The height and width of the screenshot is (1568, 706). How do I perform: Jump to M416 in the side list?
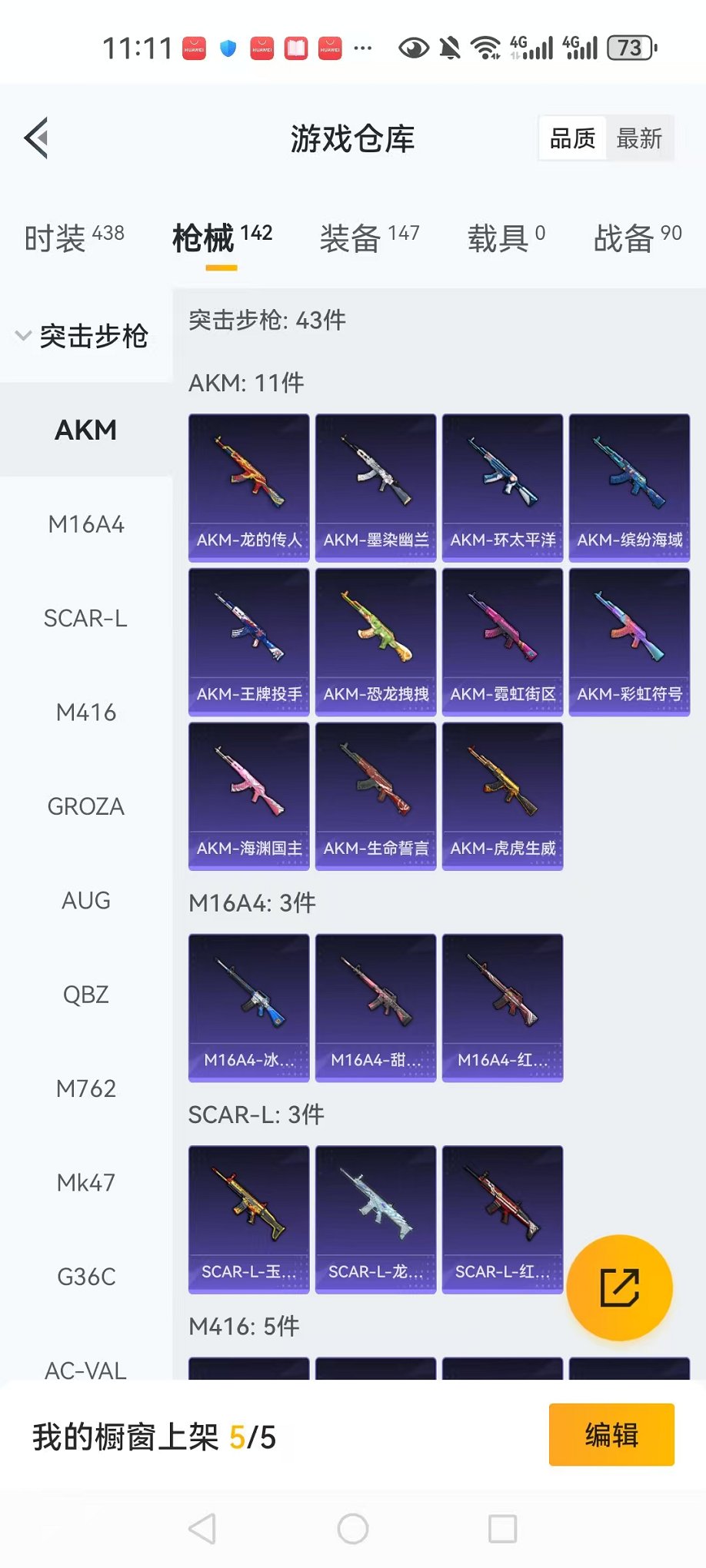[86, 713]
